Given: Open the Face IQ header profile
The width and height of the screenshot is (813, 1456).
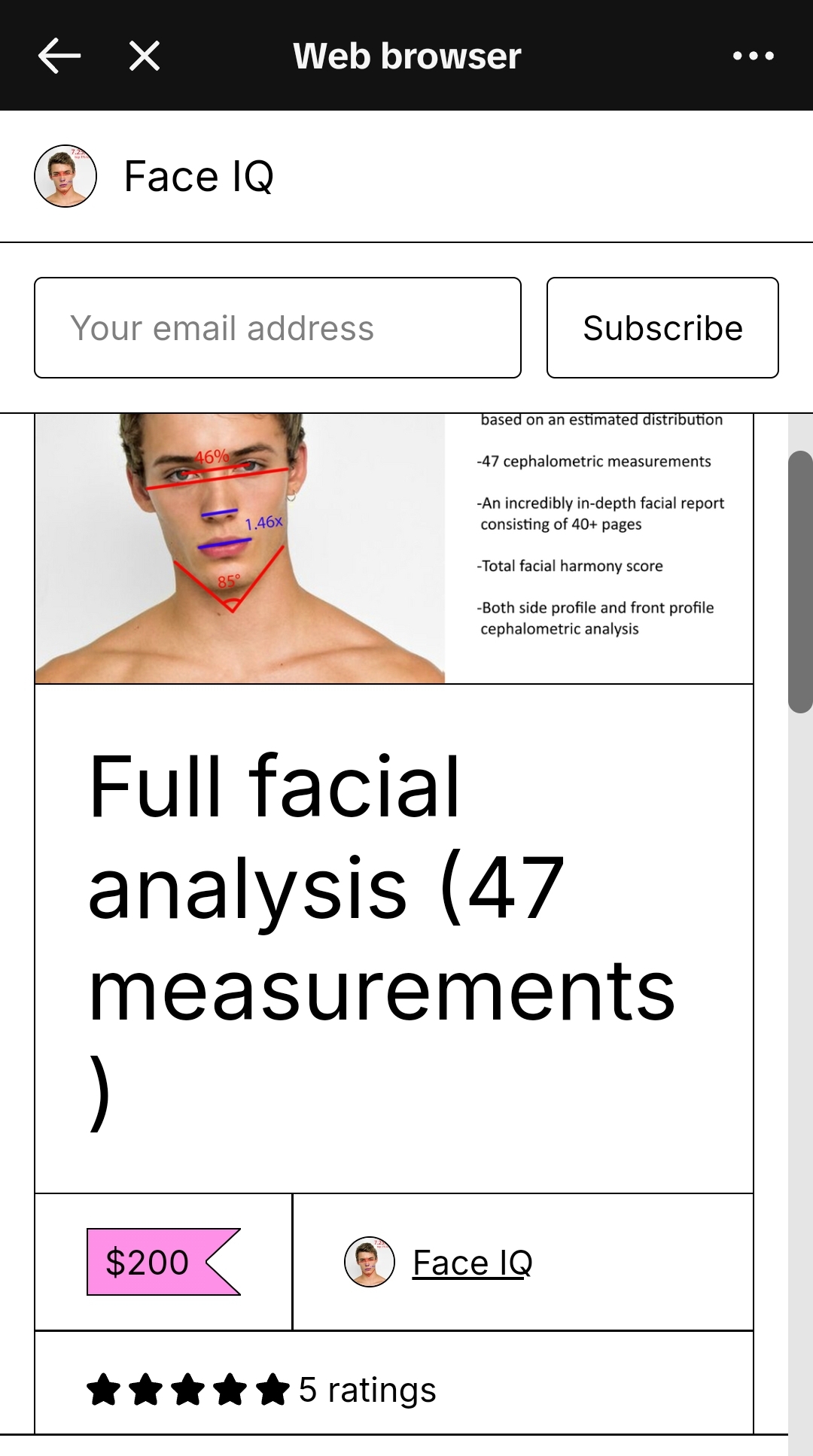Looking at the screenshot, I should (154, 176).
